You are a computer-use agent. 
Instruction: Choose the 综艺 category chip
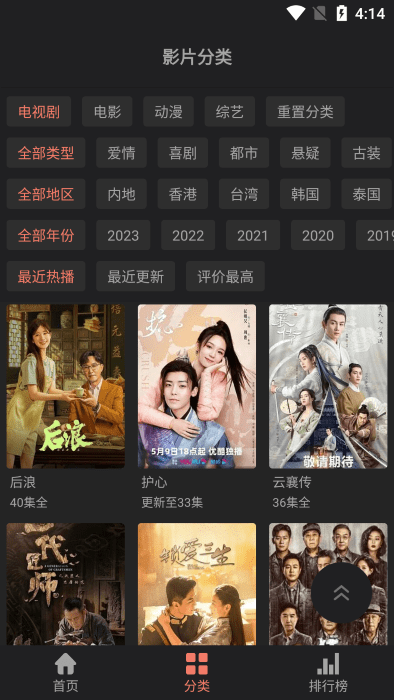click(x=230, y=112)
